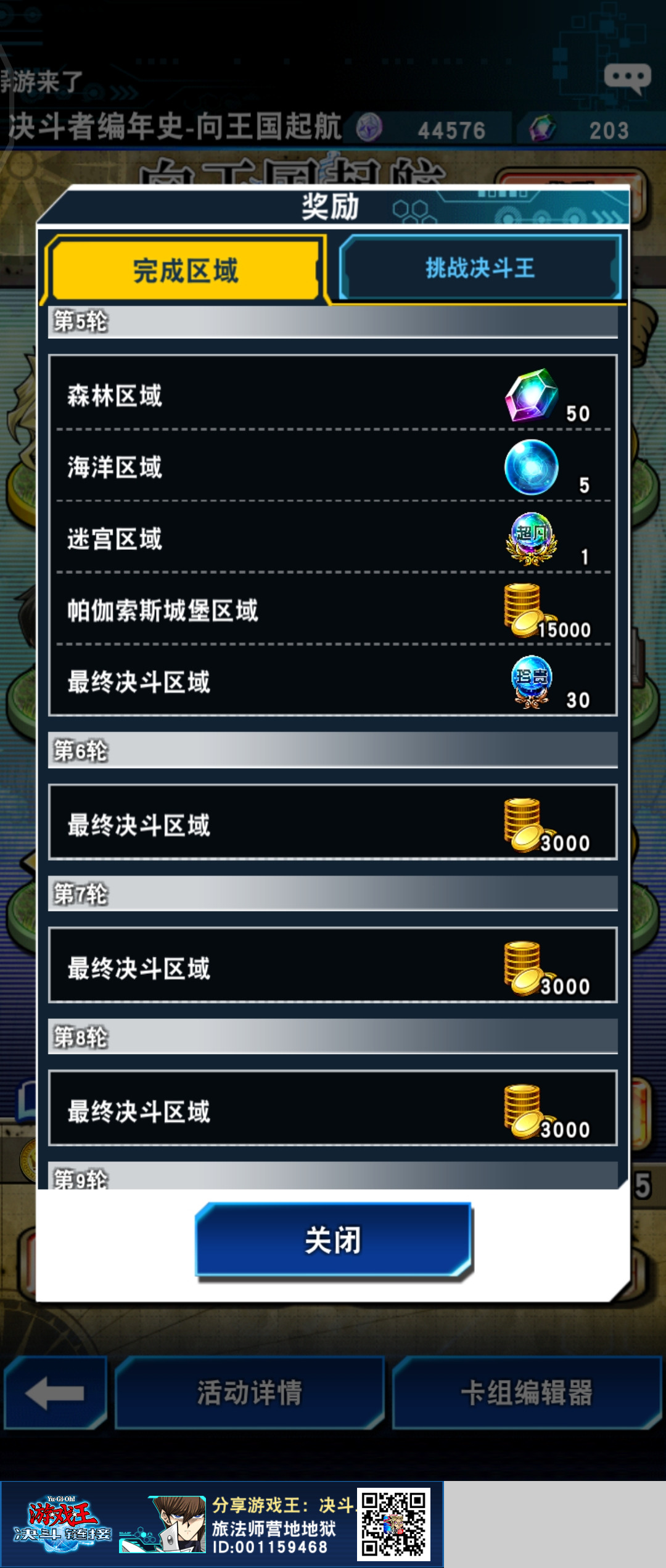Close the rewards dialog with 关闭

point(334,1240)
